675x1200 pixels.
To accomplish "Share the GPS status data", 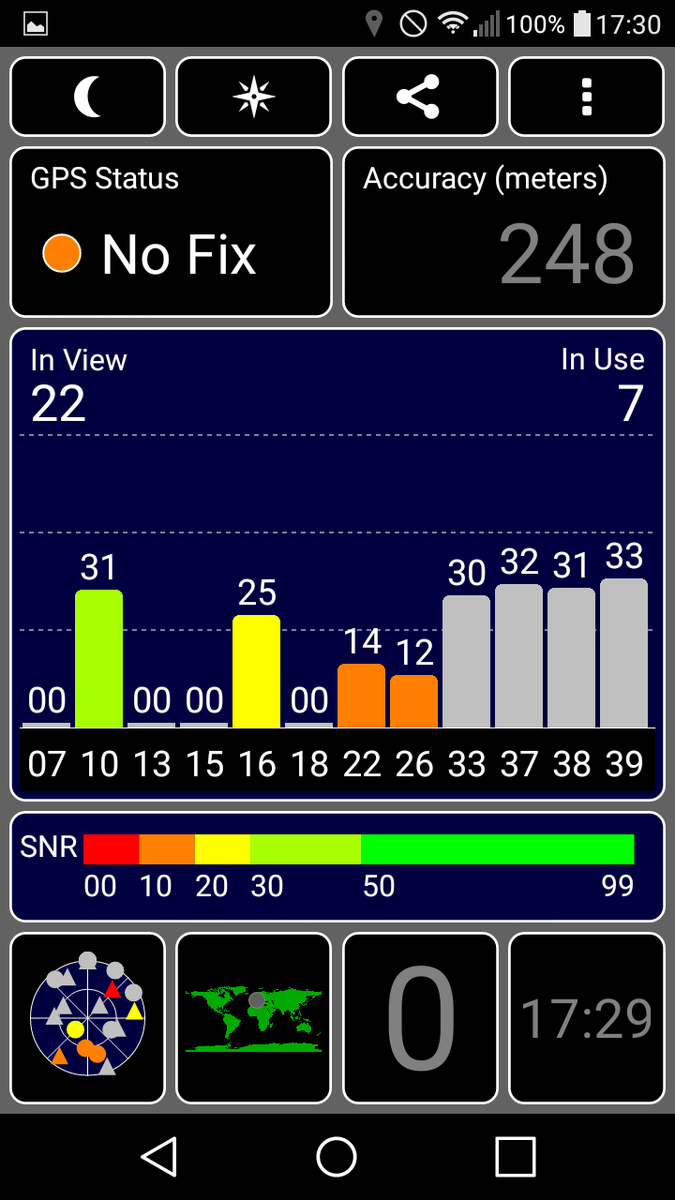I will (420, 97).
